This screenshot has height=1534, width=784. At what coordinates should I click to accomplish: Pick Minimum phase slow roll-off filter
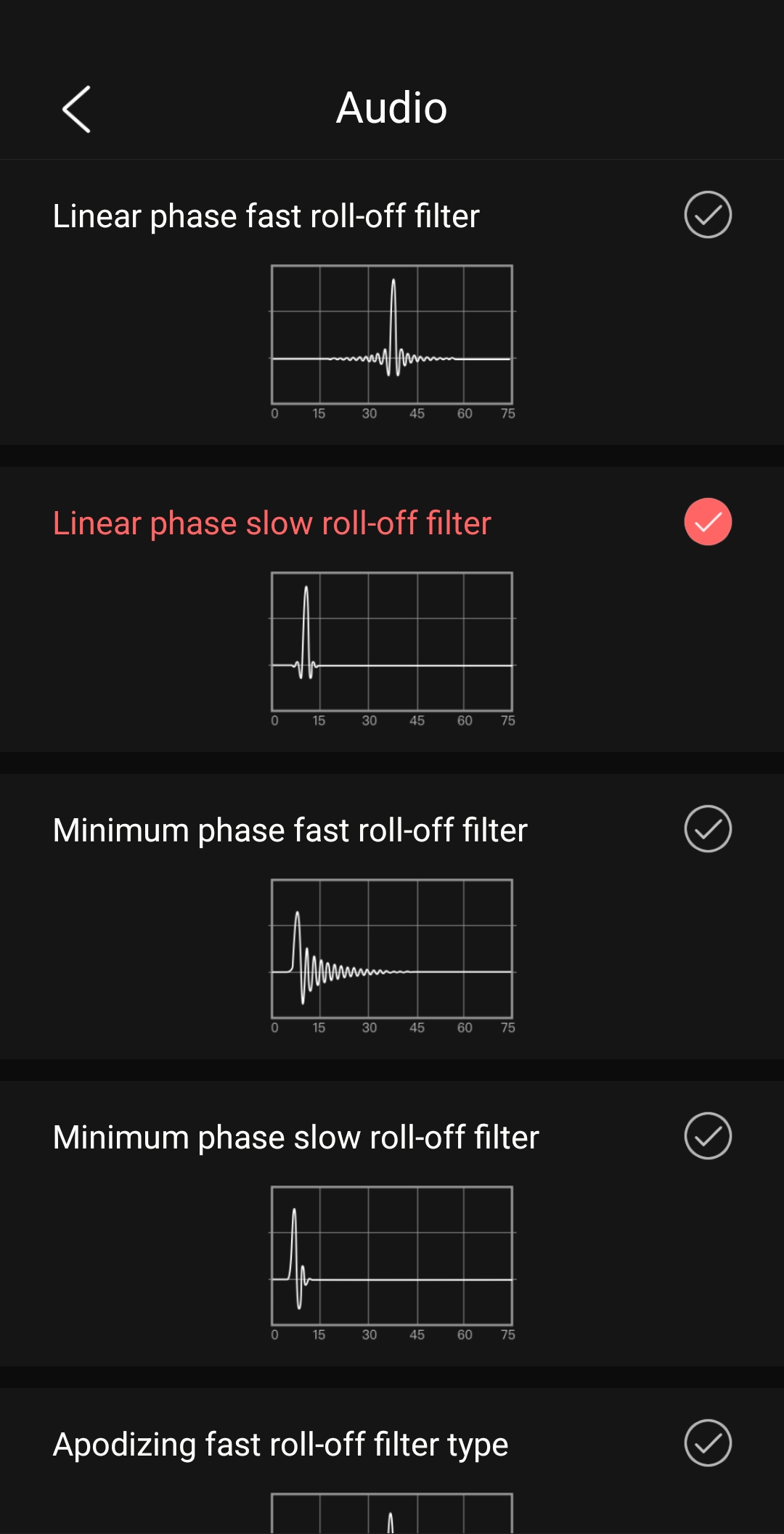[707, 1136]
